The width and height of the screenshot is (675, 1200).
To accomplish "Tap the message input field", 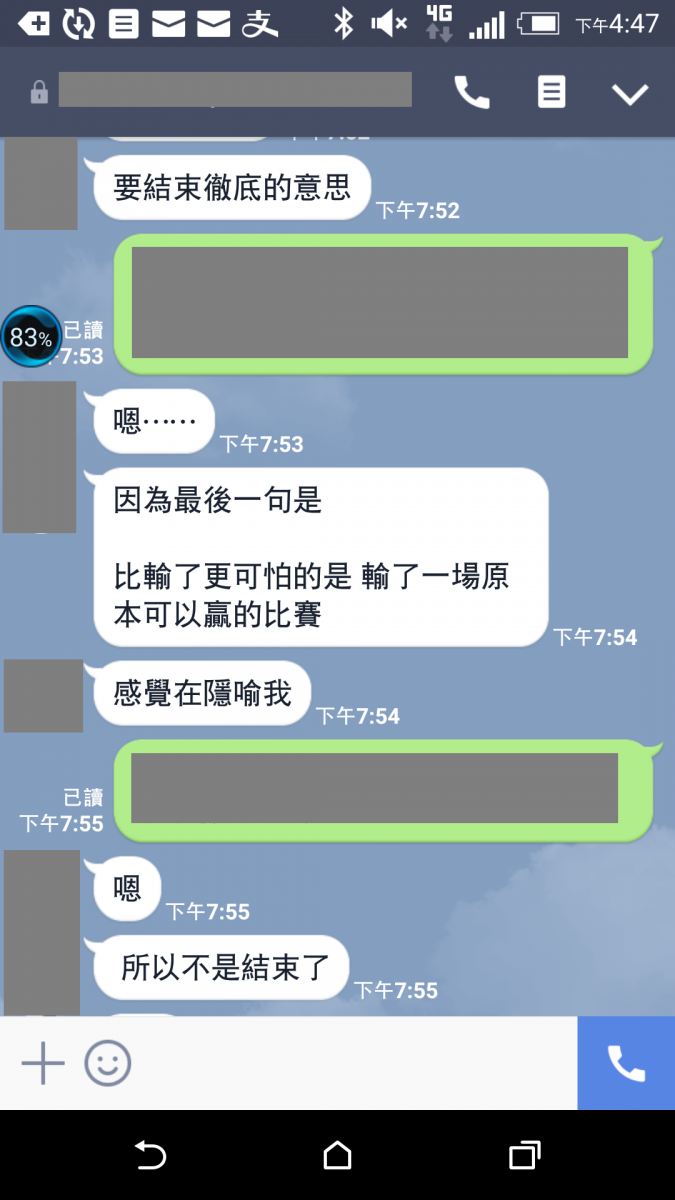I will [x=350, y=1063].
